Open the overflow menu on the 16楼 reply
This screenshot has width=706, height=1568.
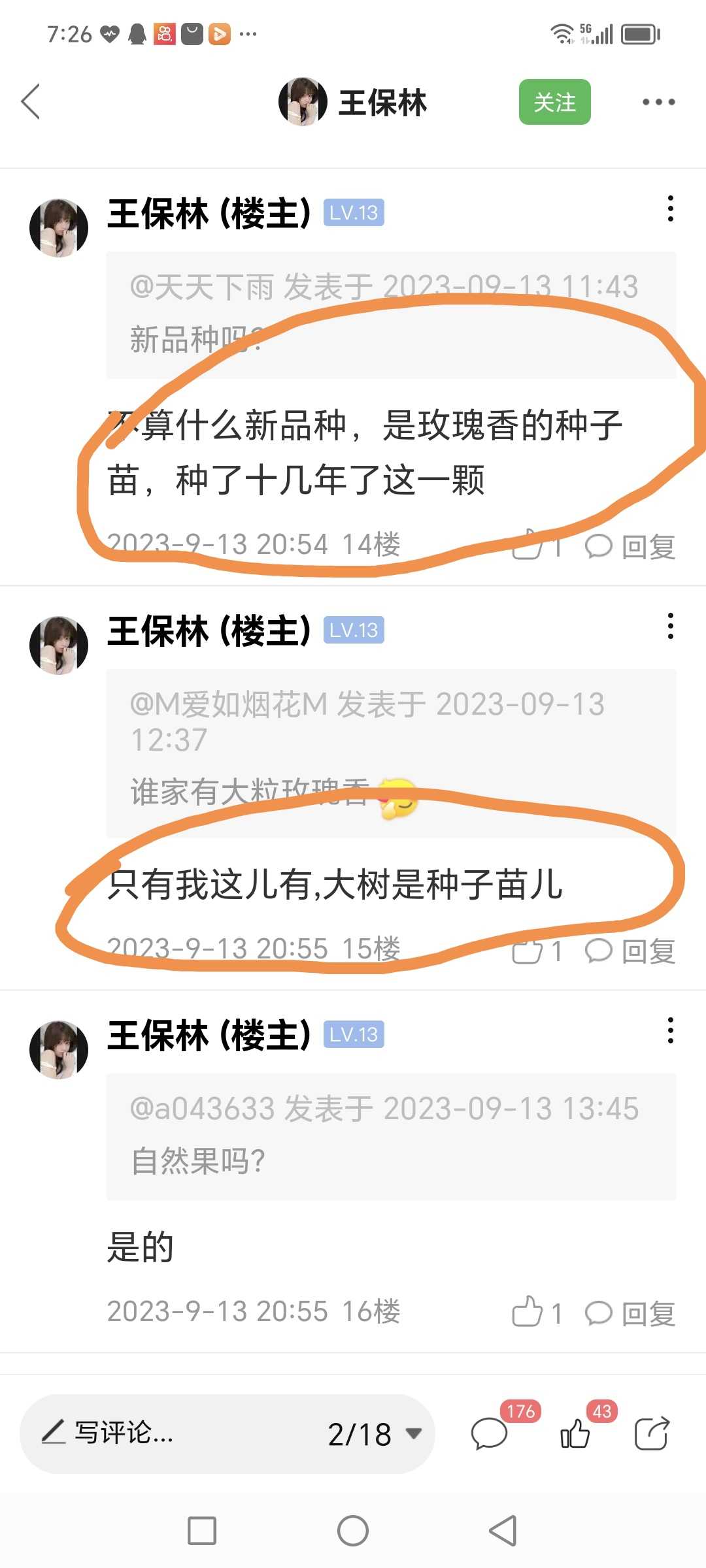(670, 1031)
